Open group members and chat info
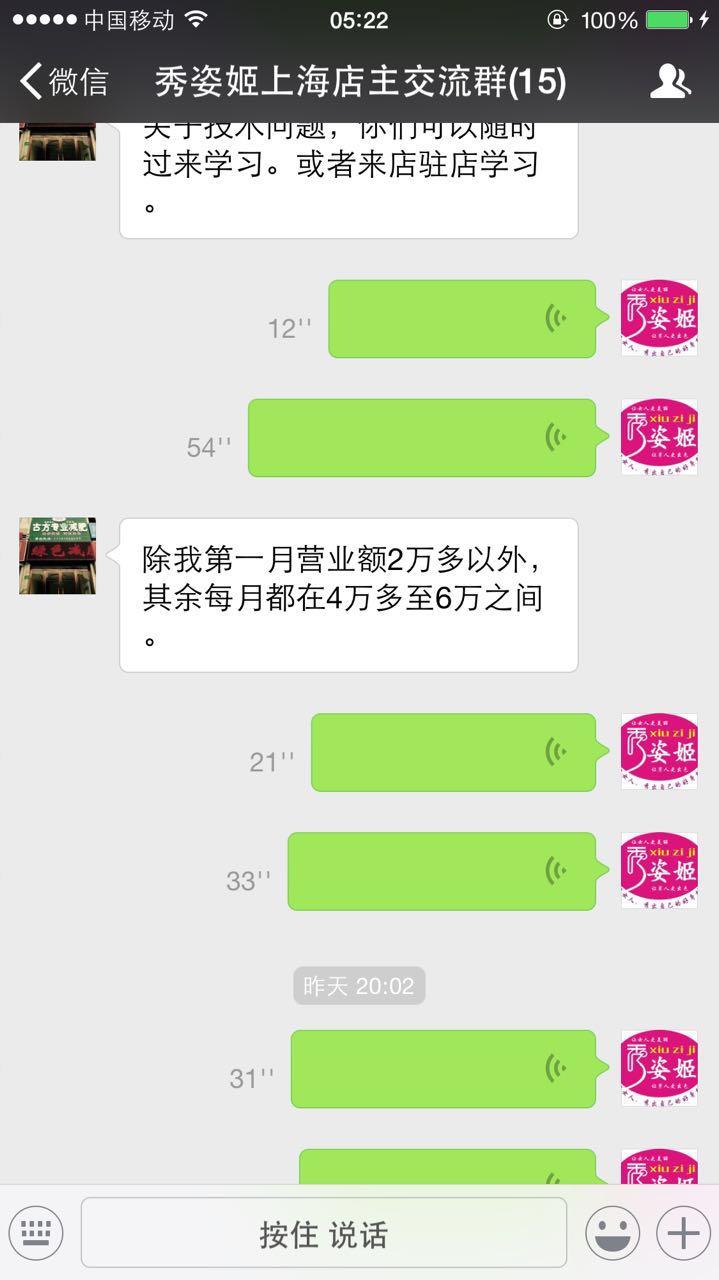The image size is (719, 1280). click(670, 82)
